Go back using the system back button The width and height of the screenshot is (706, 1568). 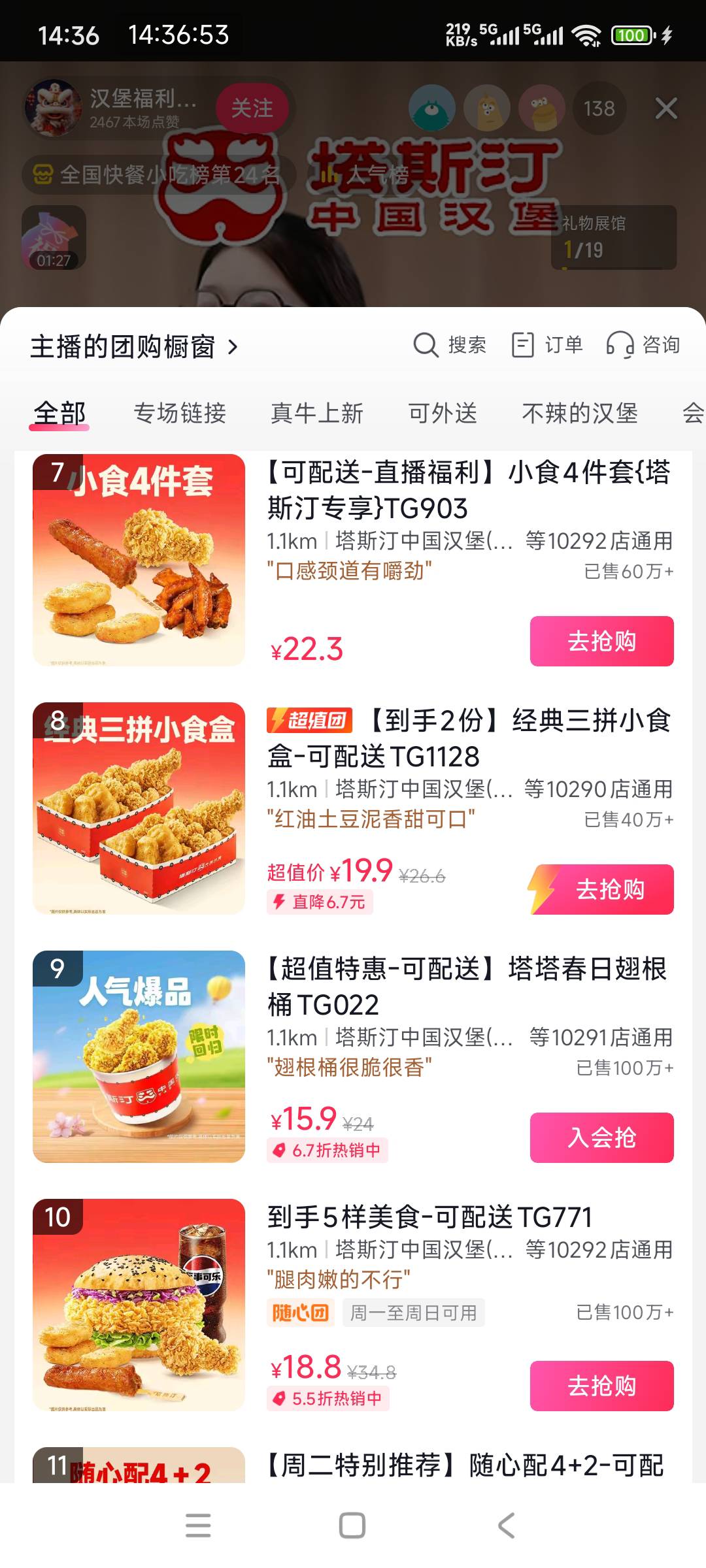point(507,1526)
